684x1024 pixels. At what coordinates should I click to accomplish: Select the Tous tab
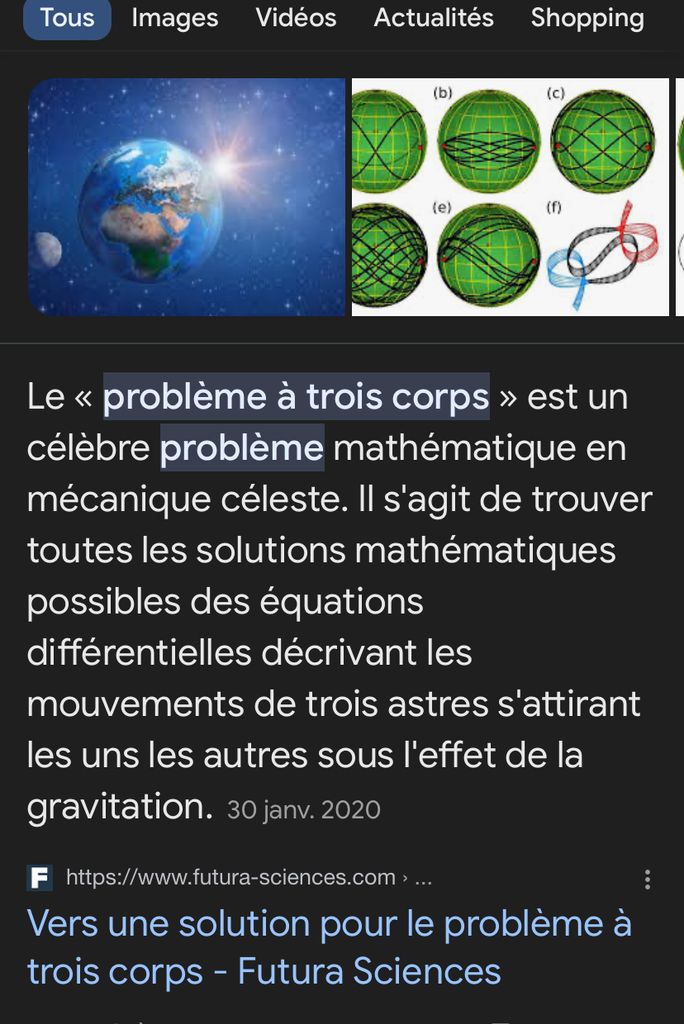coord(67,18)
